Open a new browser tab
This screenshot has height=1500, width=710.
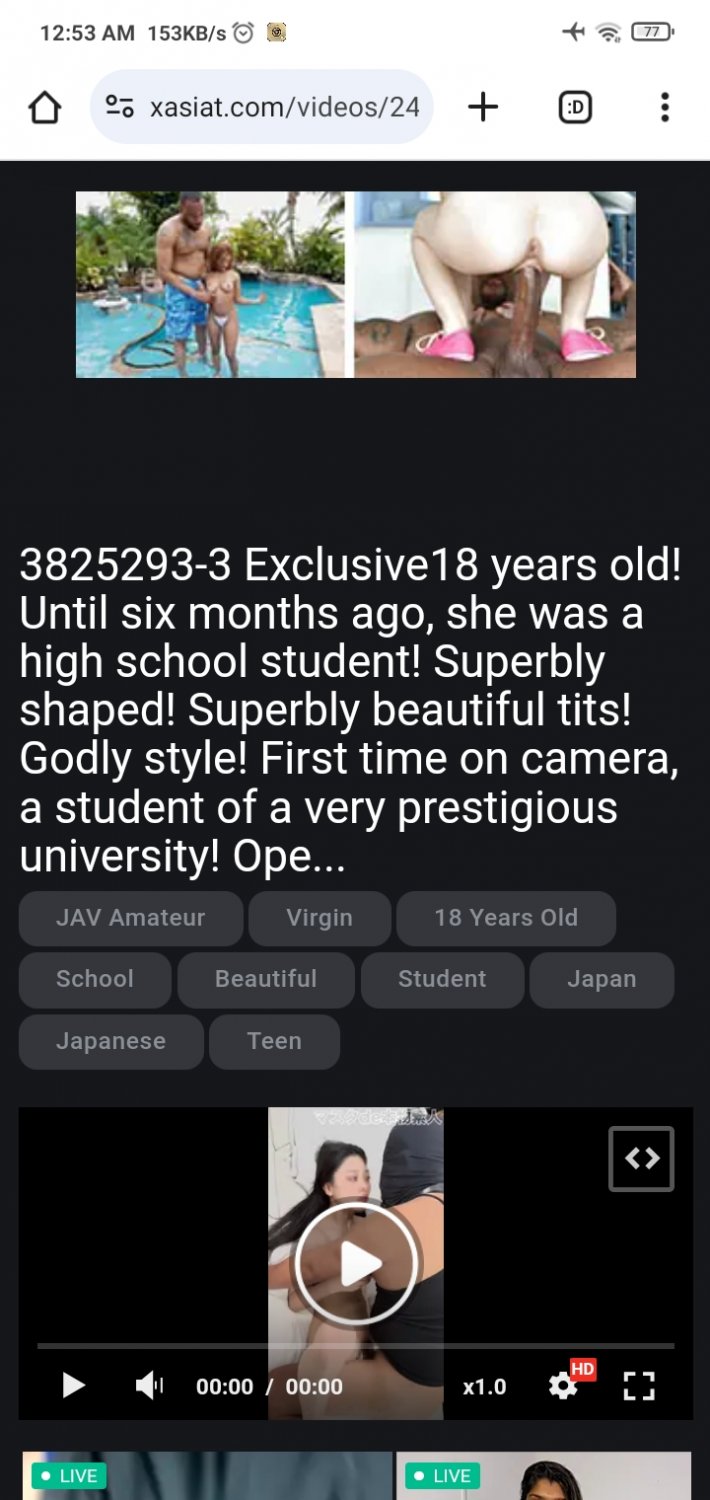click(x=483, y=107)
